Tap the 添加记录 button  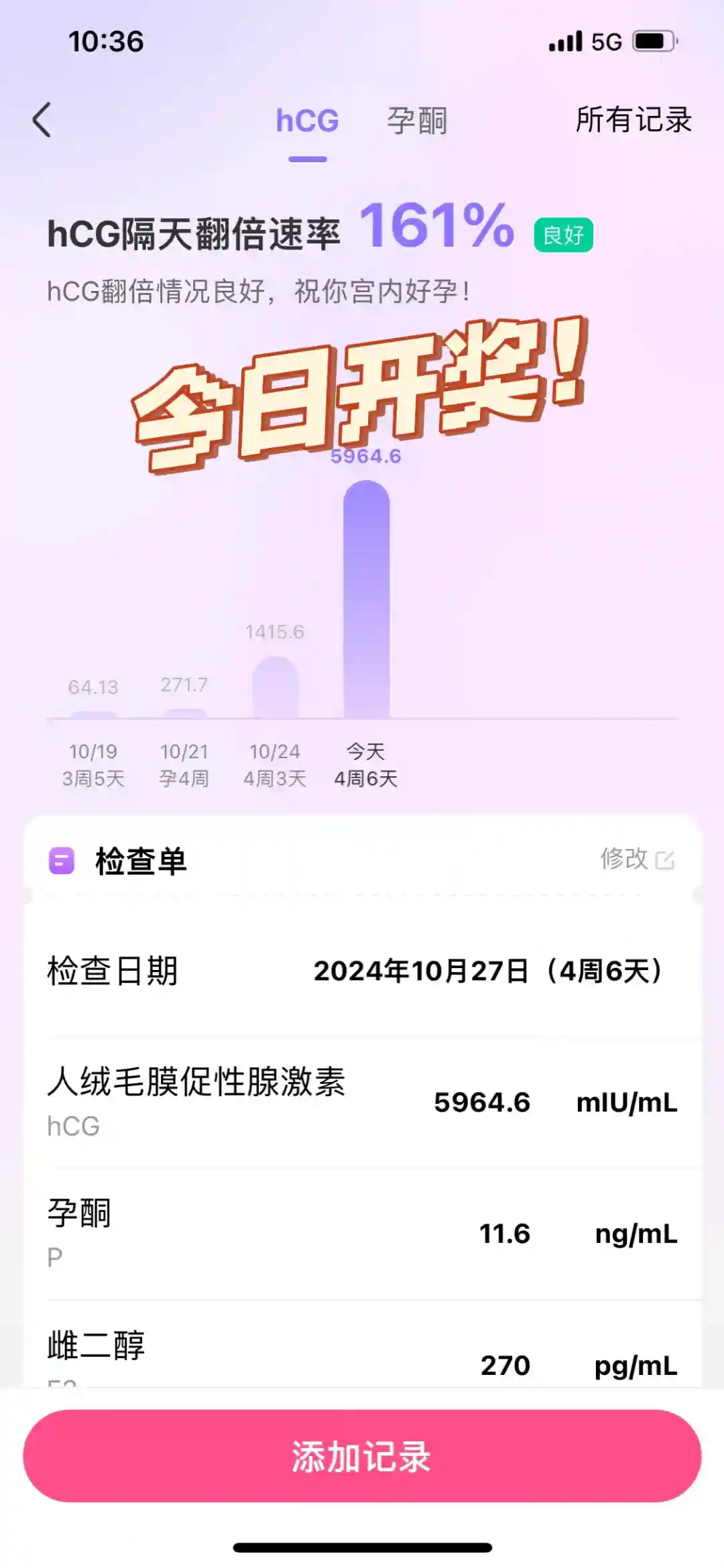(x=362, y=1456)
